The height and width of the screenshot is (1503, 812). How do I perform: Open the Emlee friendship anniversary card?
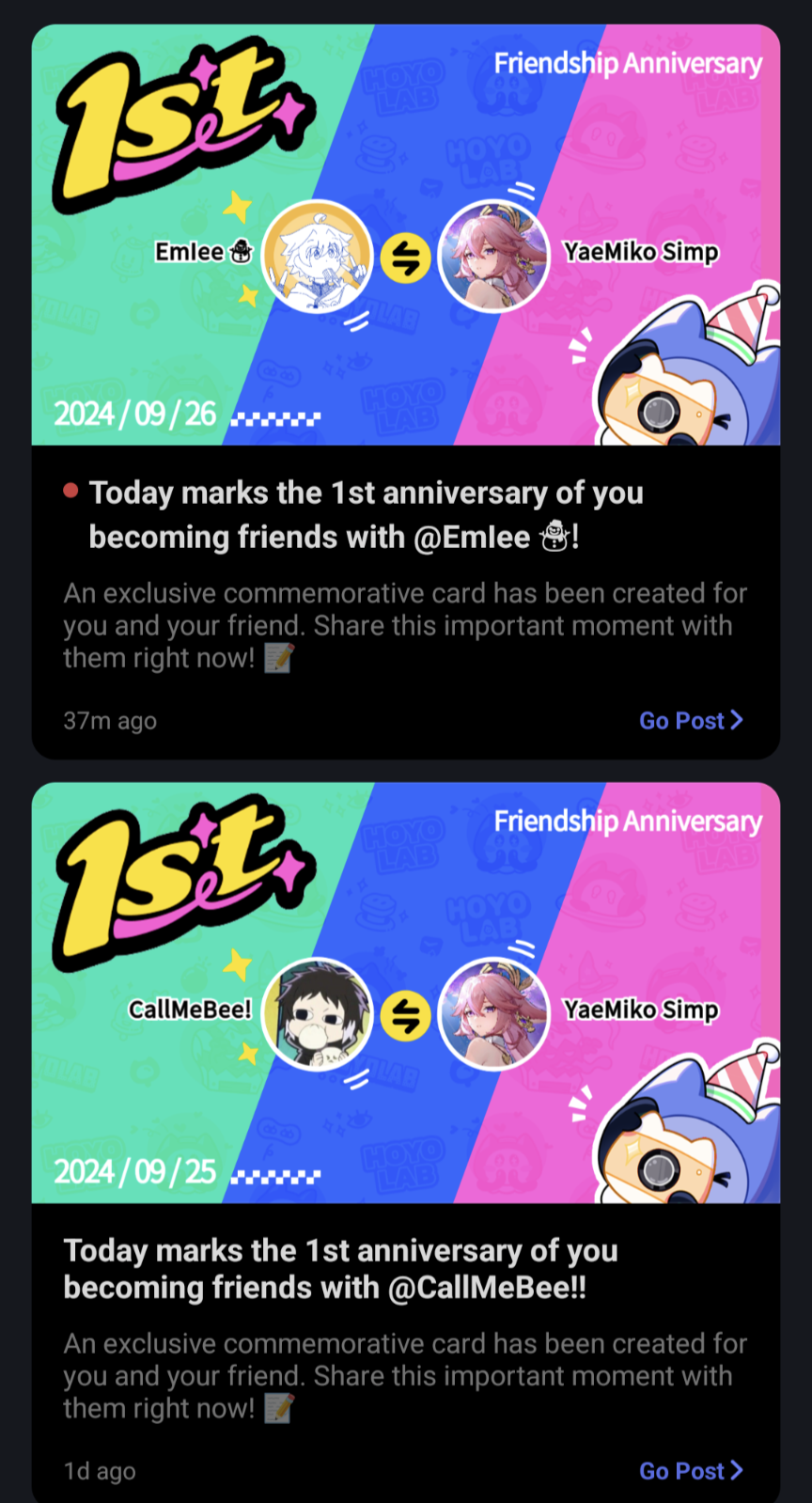pyautogui.click(x=405, y=235)
